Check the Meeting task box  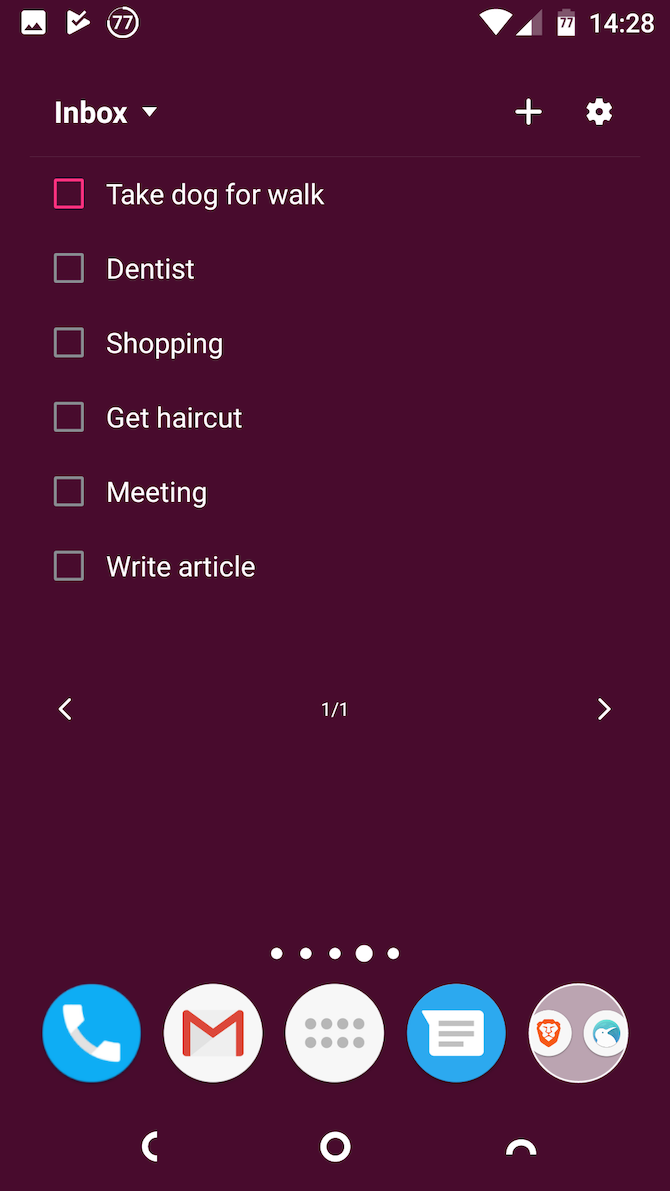tap(69, 492)
